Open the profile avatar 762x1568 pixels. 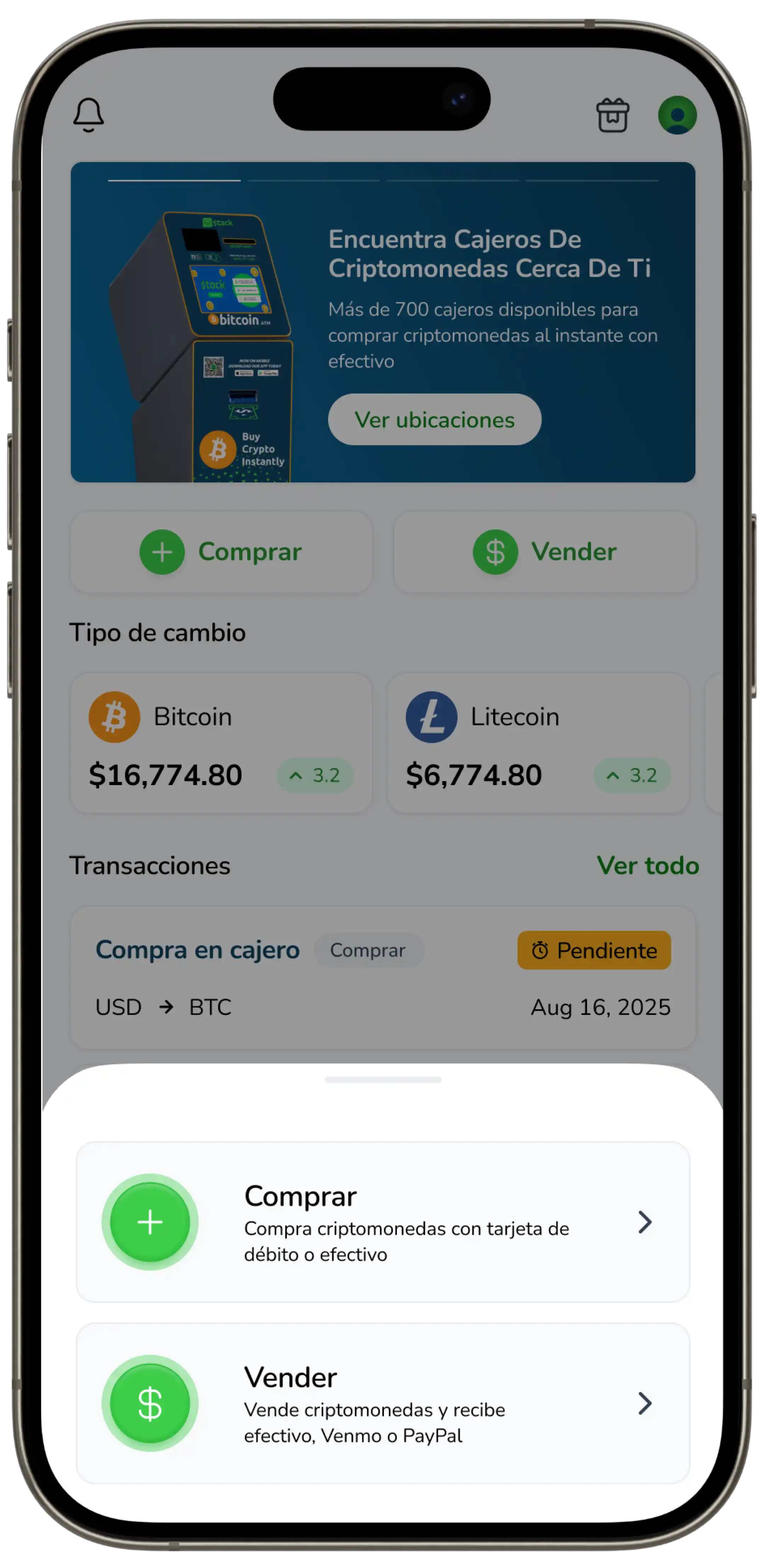(x=677, y=115)
